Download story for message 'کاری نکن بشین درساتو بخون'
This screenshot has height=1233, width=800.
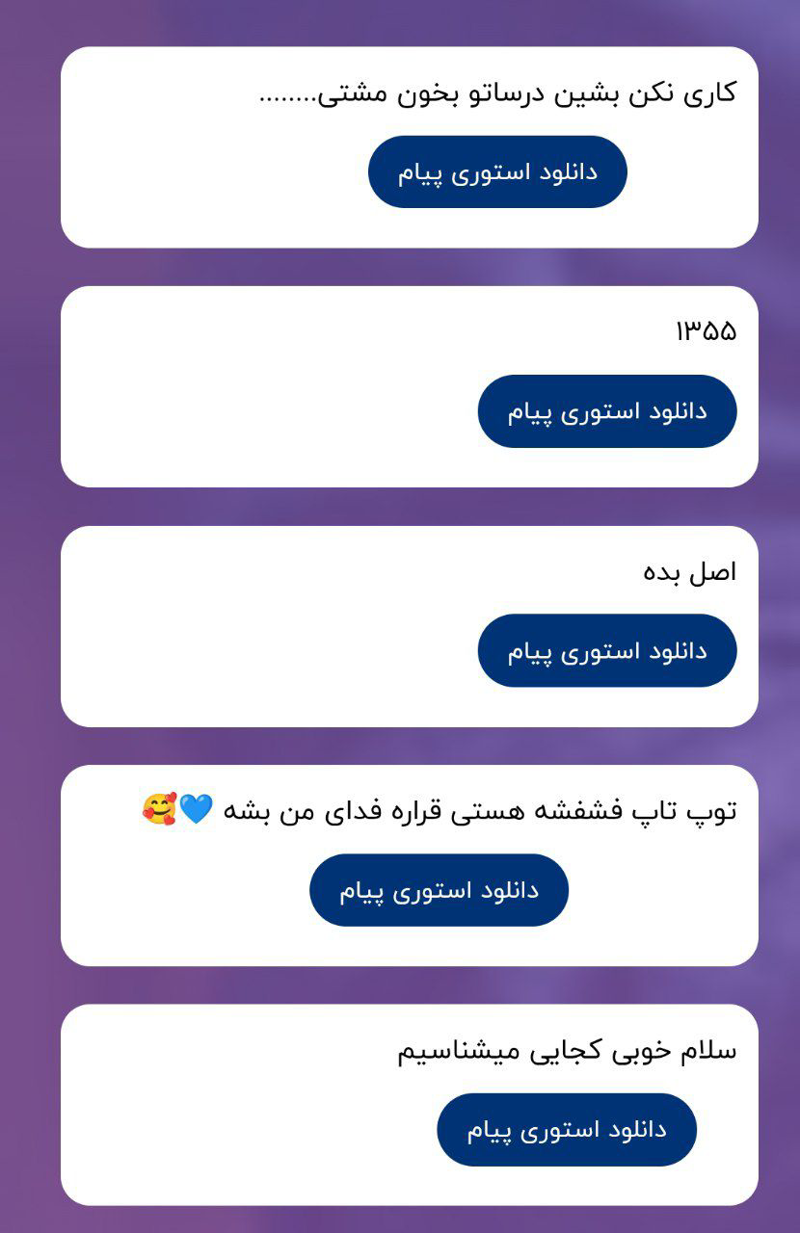[497, 172]
